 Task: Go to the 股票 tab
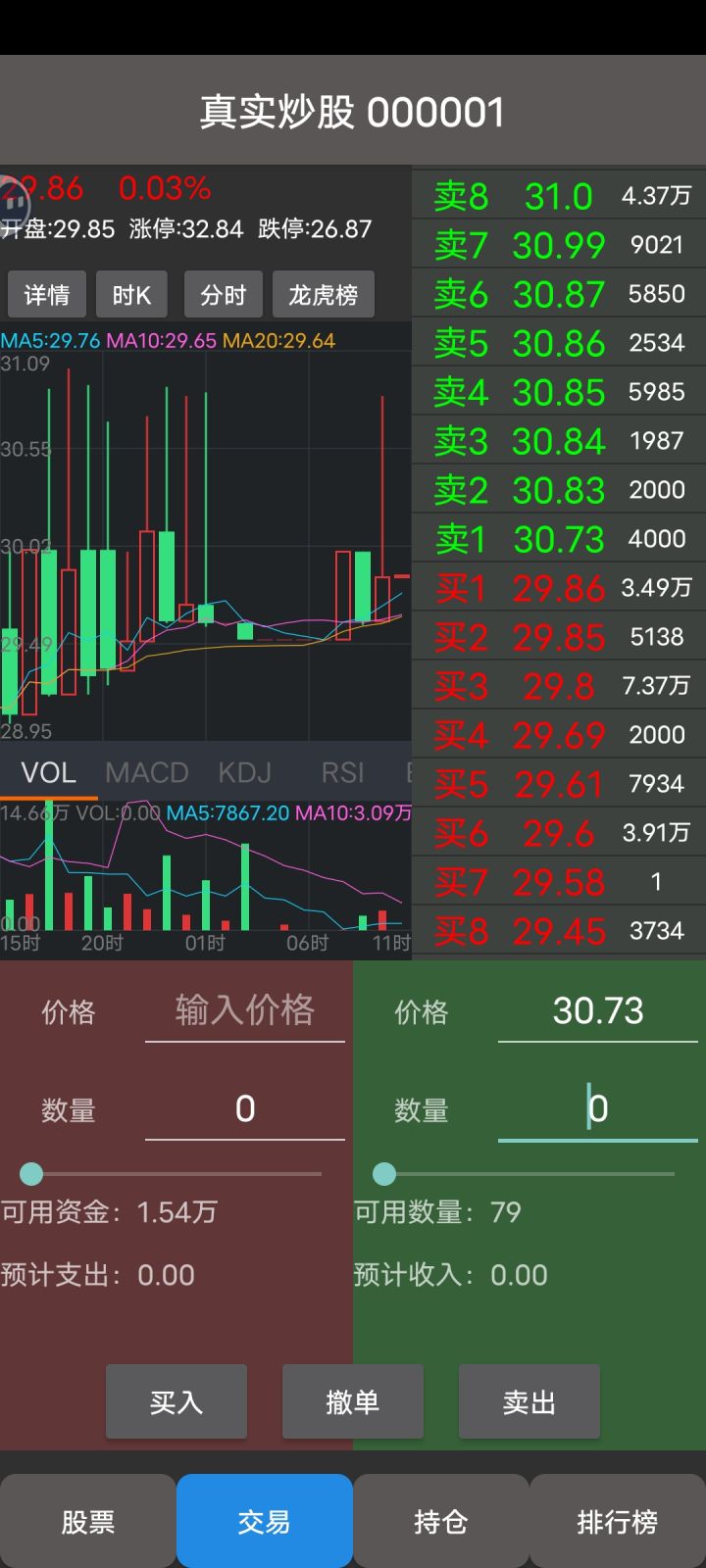[88, 1521]
